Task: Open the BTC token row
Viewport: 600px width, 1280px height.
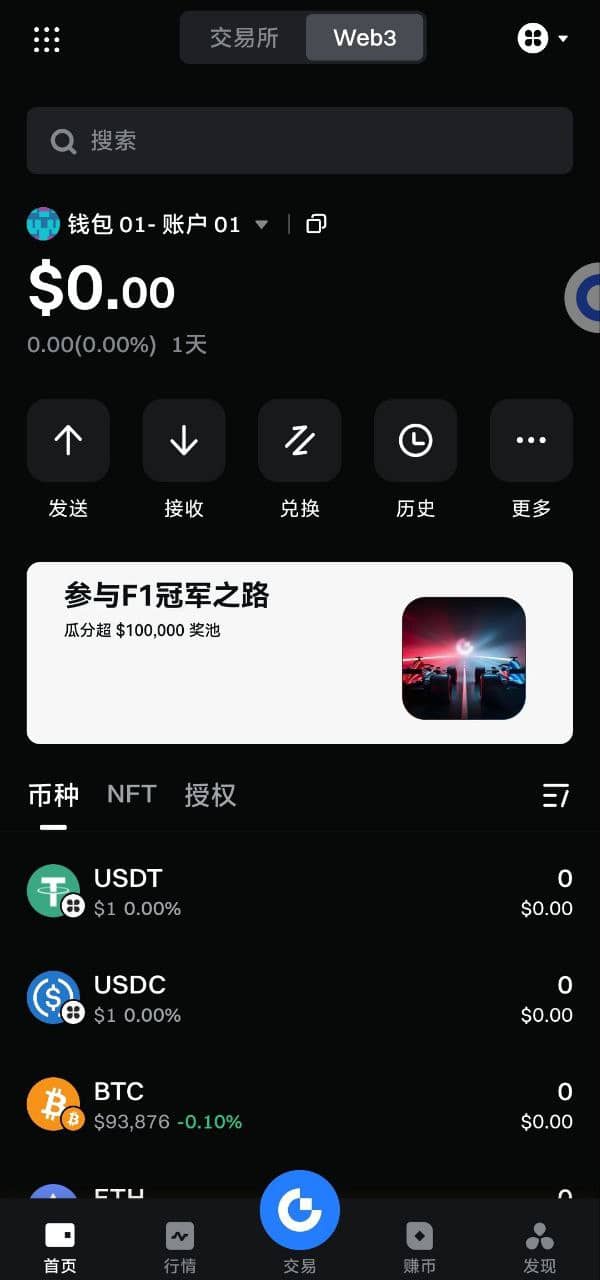Action: coord(300,1104)
